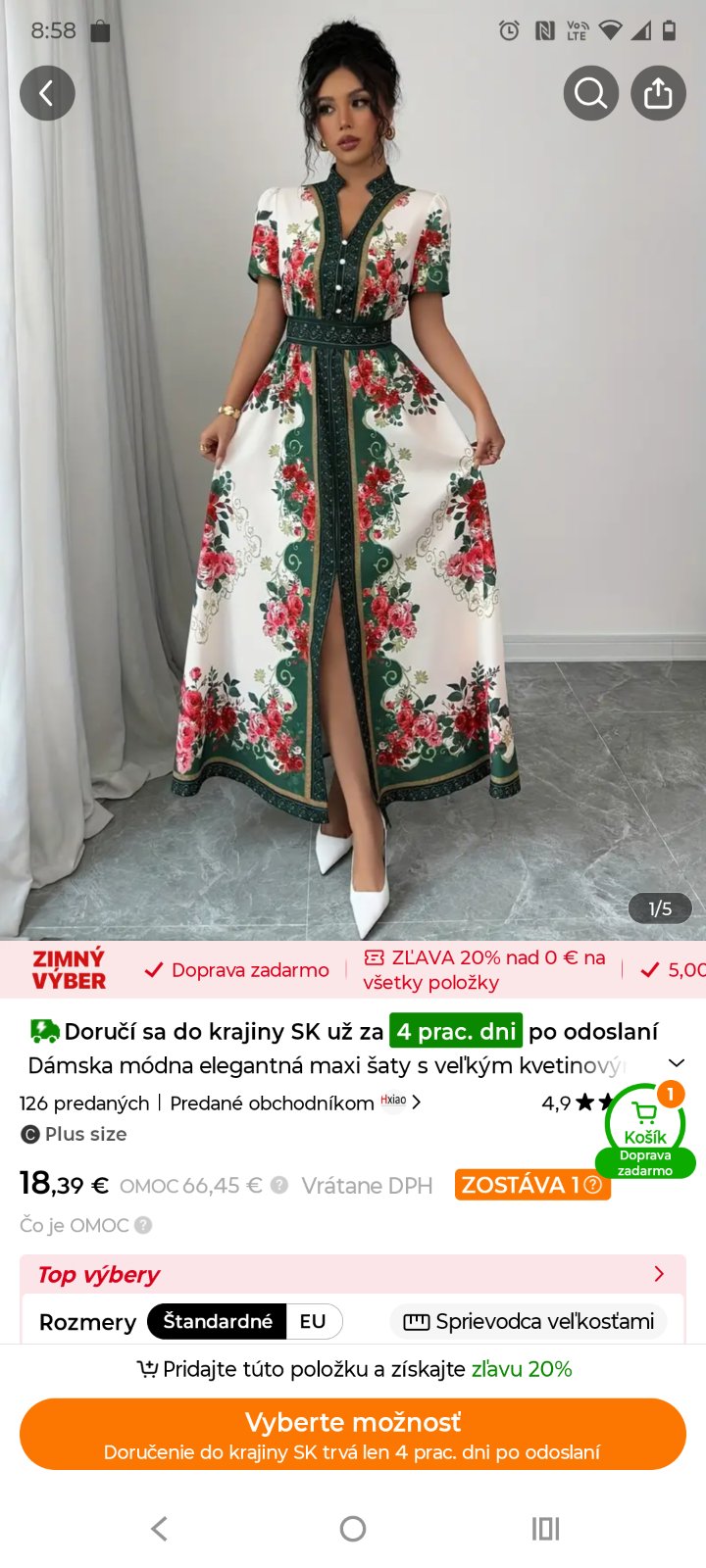The width and height of the screenshot is (706, 1568).
Task: Expand the product title chevron
Action: click(x=676, y=1063)
